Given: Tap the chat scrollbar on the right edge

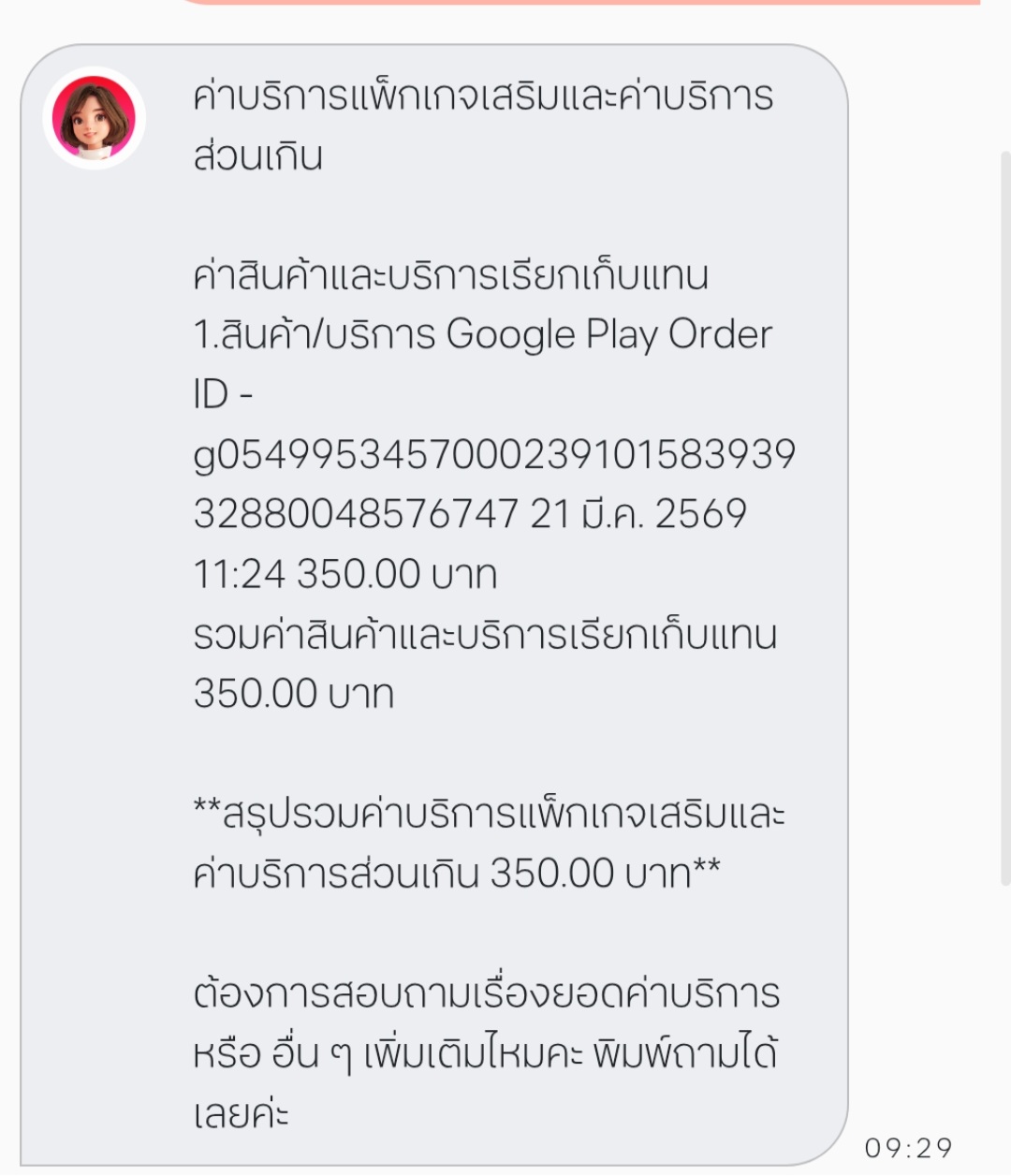Looking at the screenshot, I should click(1005, 518).
